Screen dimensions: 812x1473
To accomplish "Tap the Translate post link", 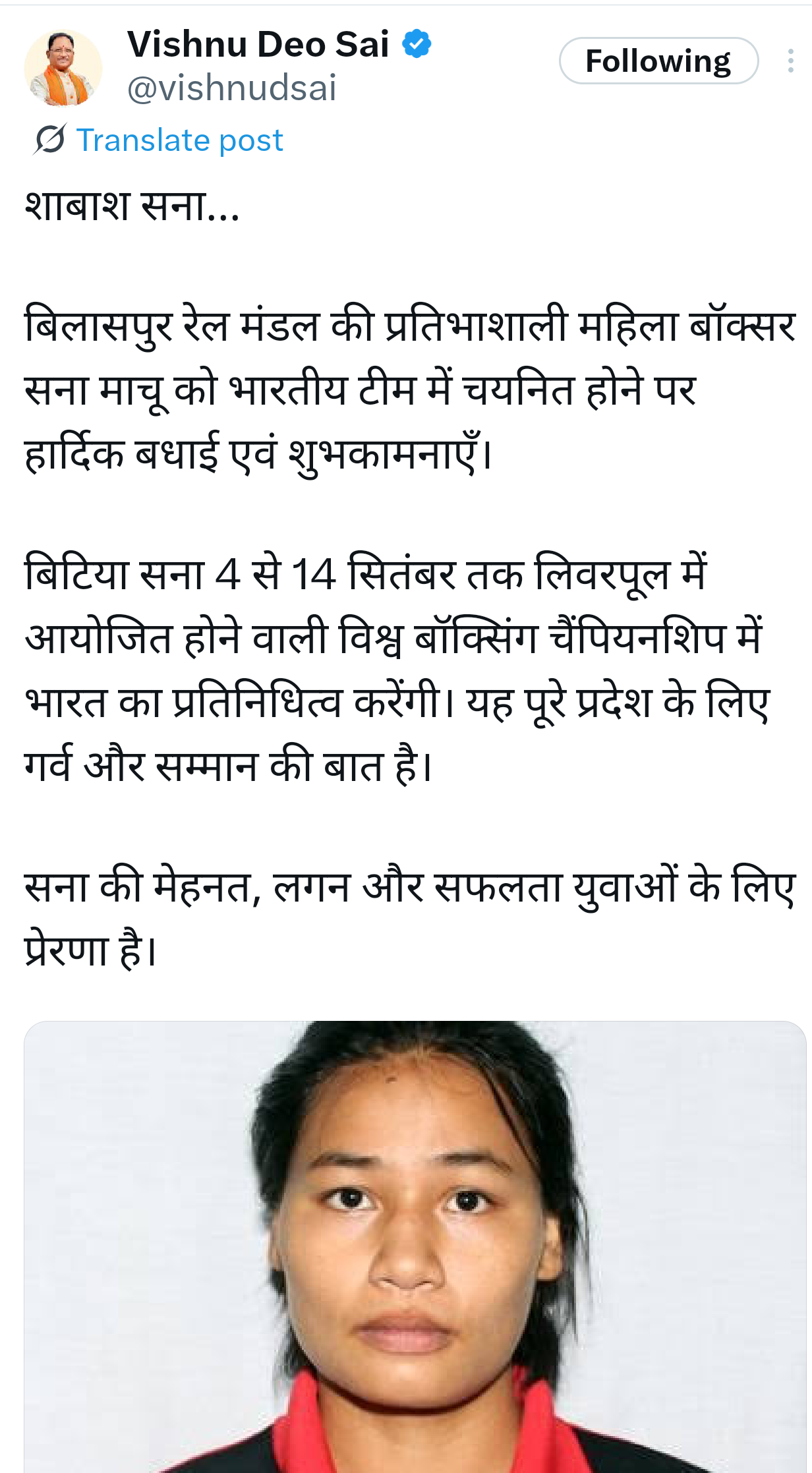I will [x=179, y=140].
